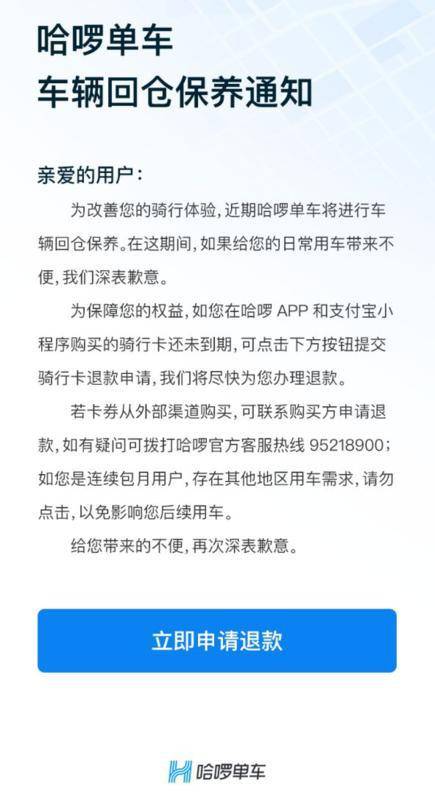Tap the 立即申请退款 button
Image resolution: width=435 pixels, height=800 pixels.
click(217, 640)
